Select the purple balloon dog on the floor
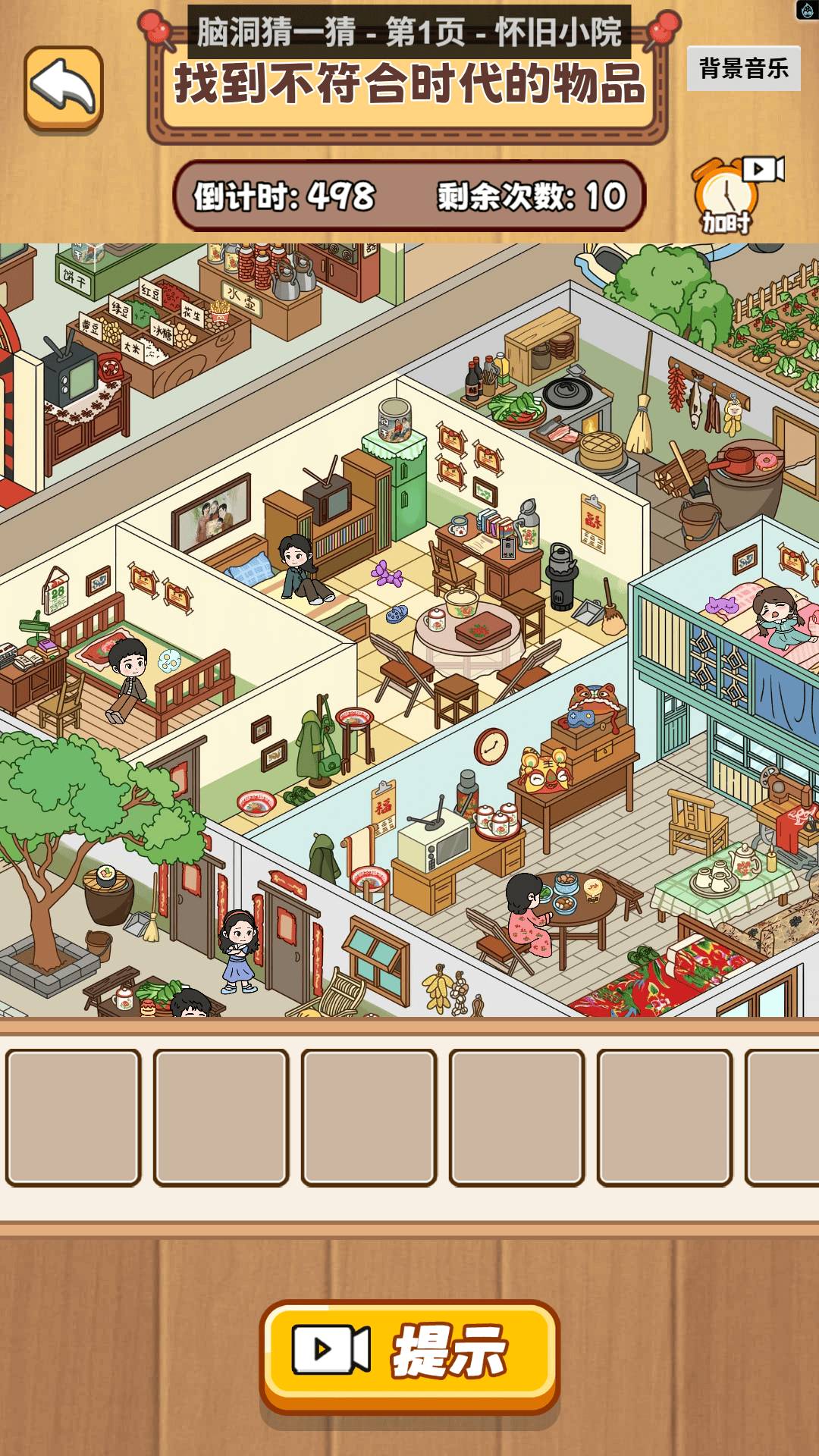Viewport: 819px width, 1456px height. tap(387, 574)
